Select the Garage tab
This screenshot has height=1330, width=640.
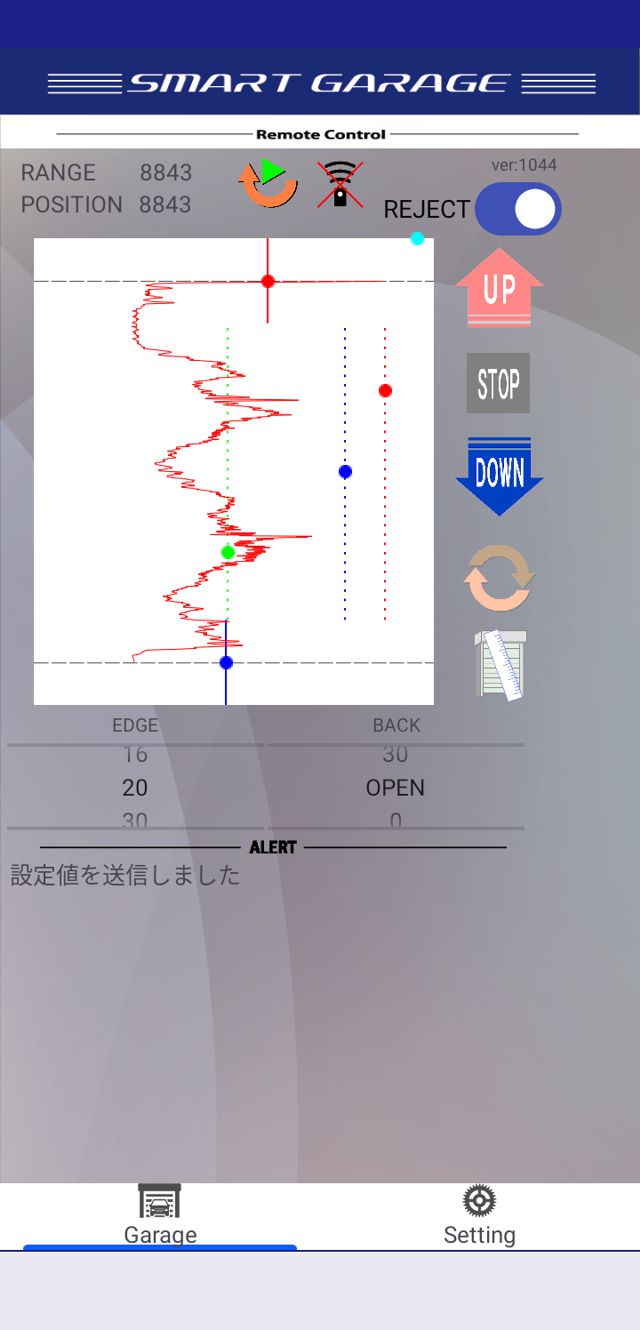160,1216
